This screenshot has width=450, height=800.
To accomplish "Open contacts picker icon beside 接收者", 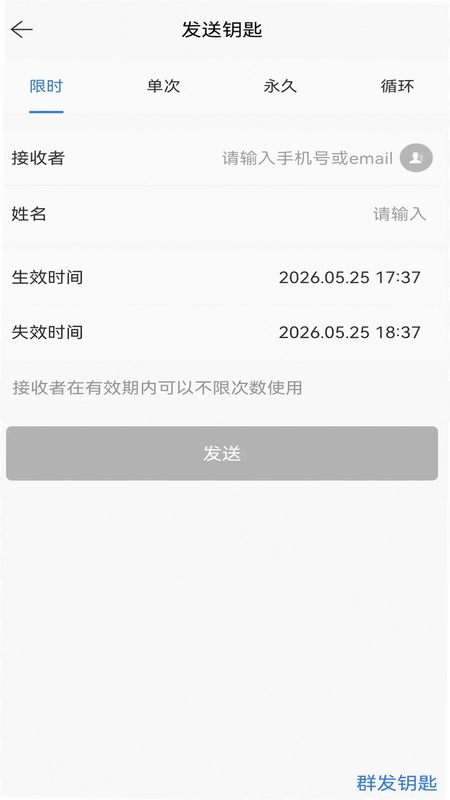I will pyautogui.click(x=416, y=158).
